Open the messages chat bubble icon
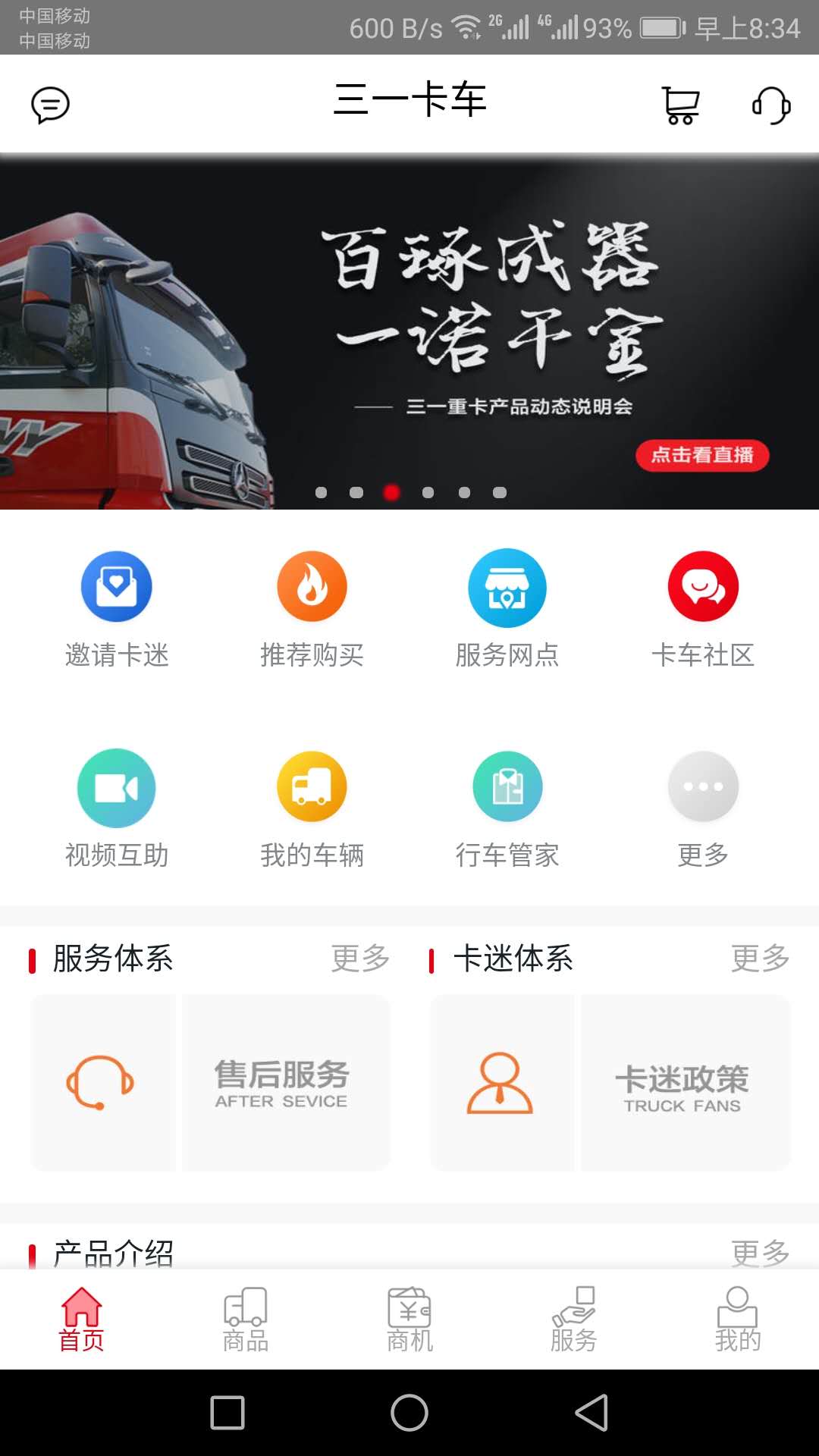Screen dimensions: 819x1456 point(50,105)
